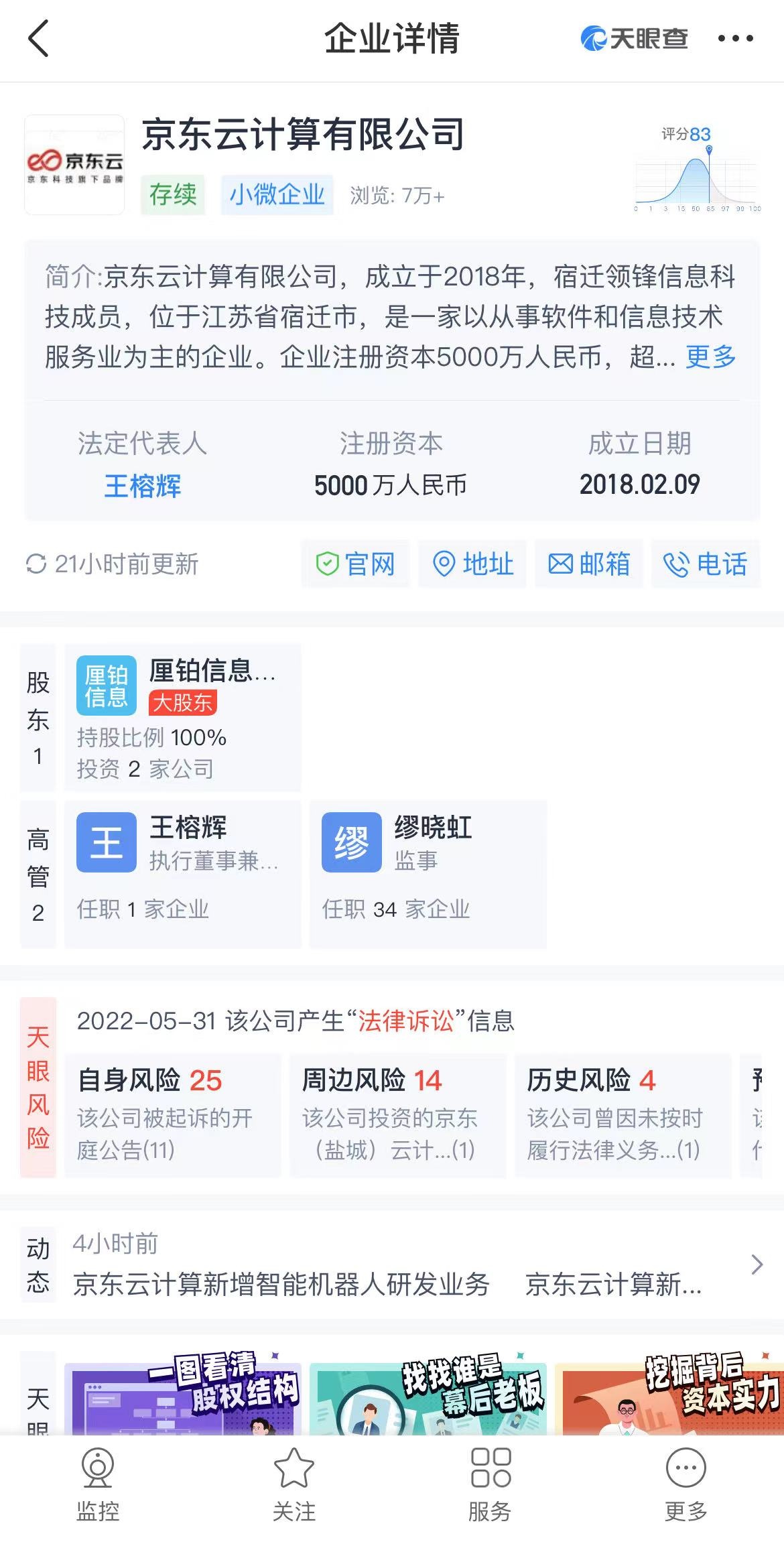Open supervisor card for 缪晓虹
Viewport: 784px width, 1552px height.
coord(428,874)
